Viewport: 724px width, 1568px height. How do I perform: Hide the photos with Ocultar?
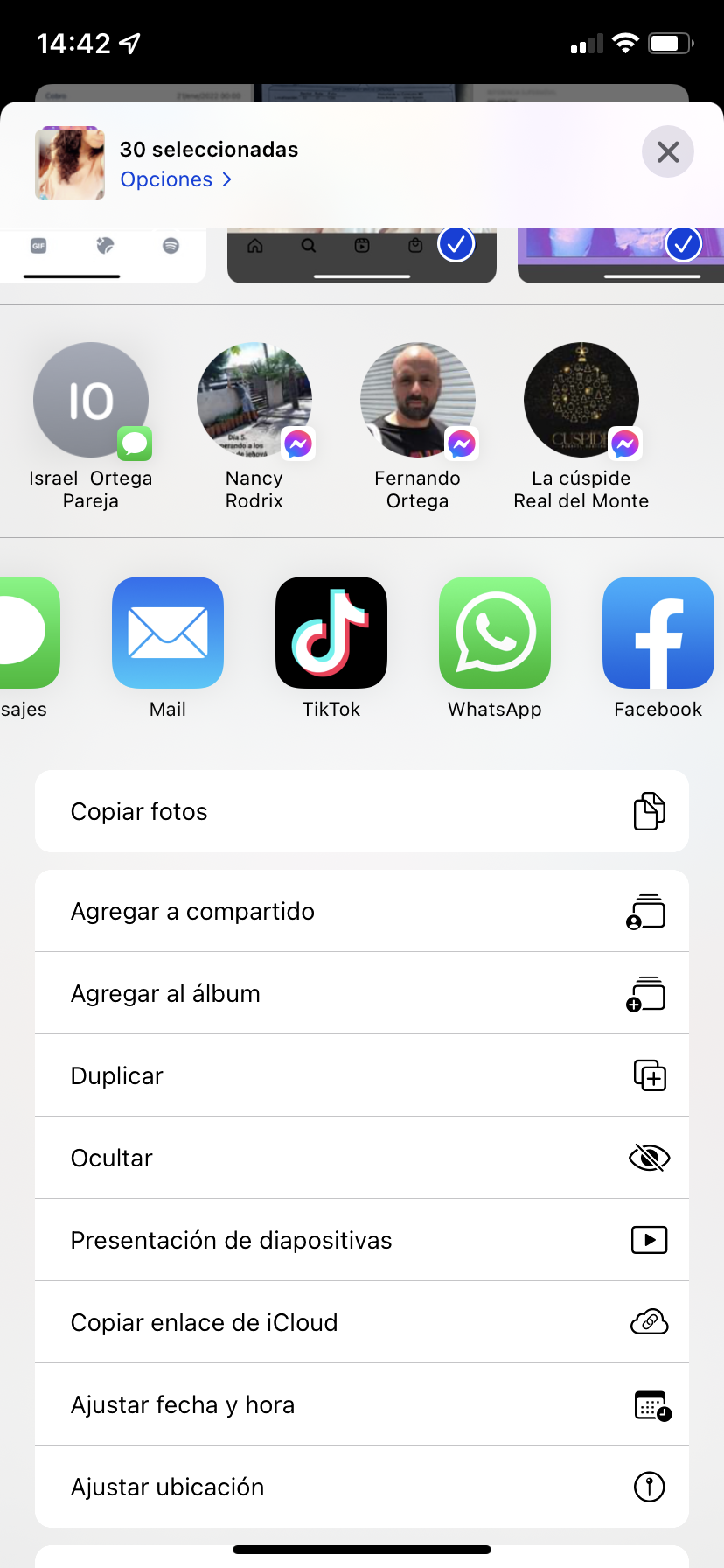362,1158
